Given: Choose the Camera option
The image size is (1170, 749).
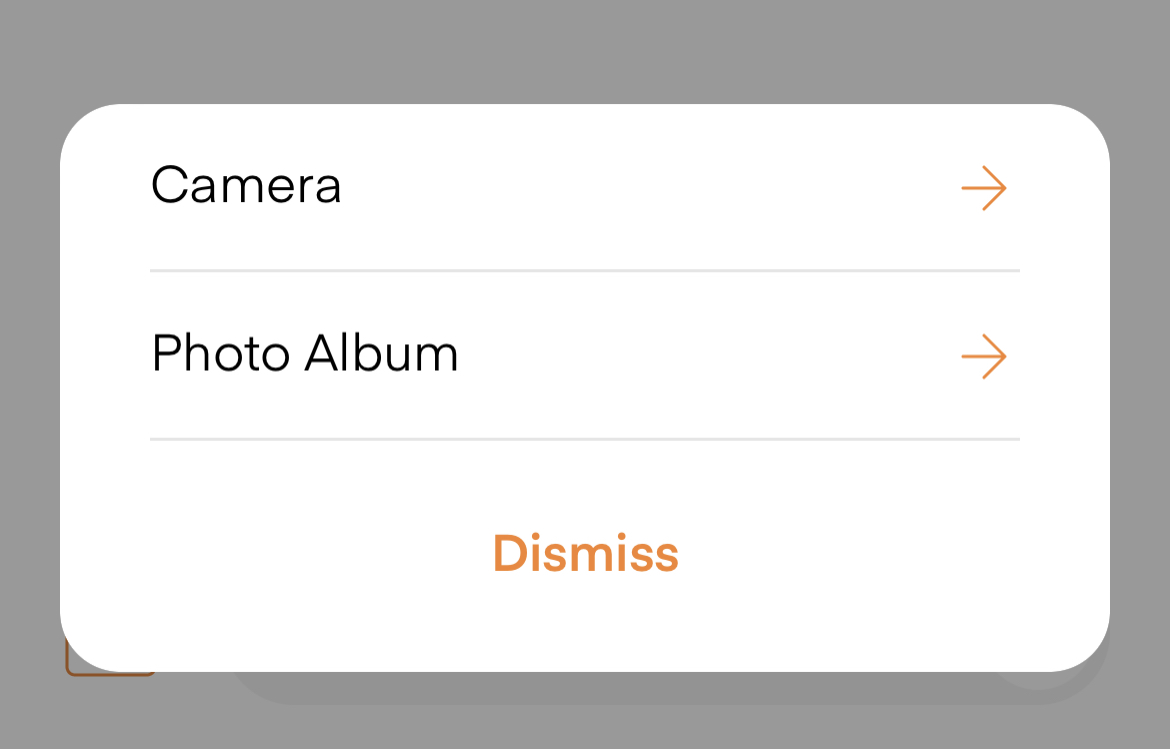Looking at the screenshot, I should click(x=584, y=187).
